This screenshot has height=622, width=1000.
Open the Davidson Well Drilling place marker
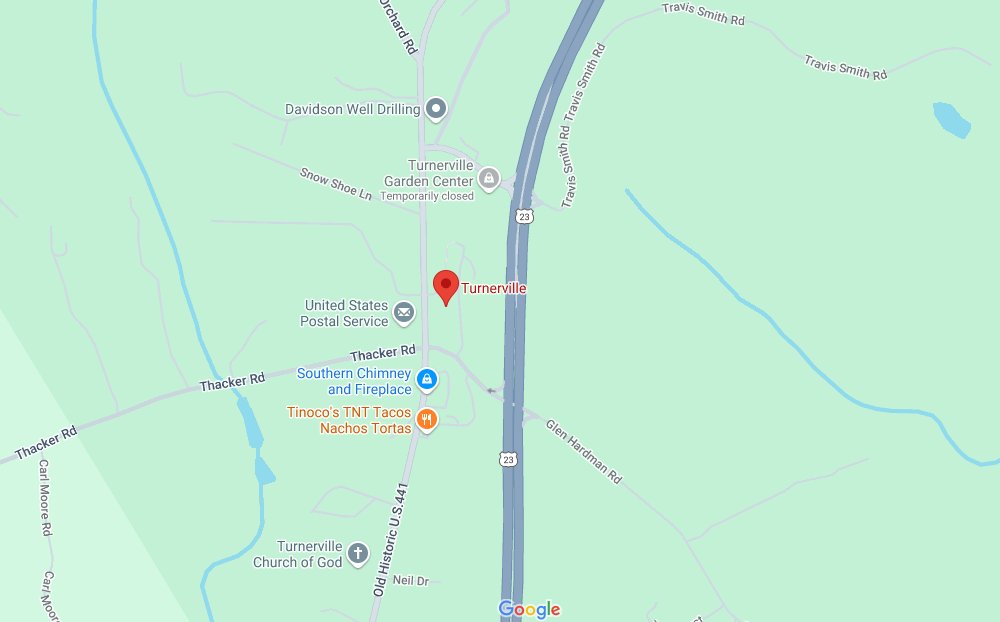coord(436,108)
